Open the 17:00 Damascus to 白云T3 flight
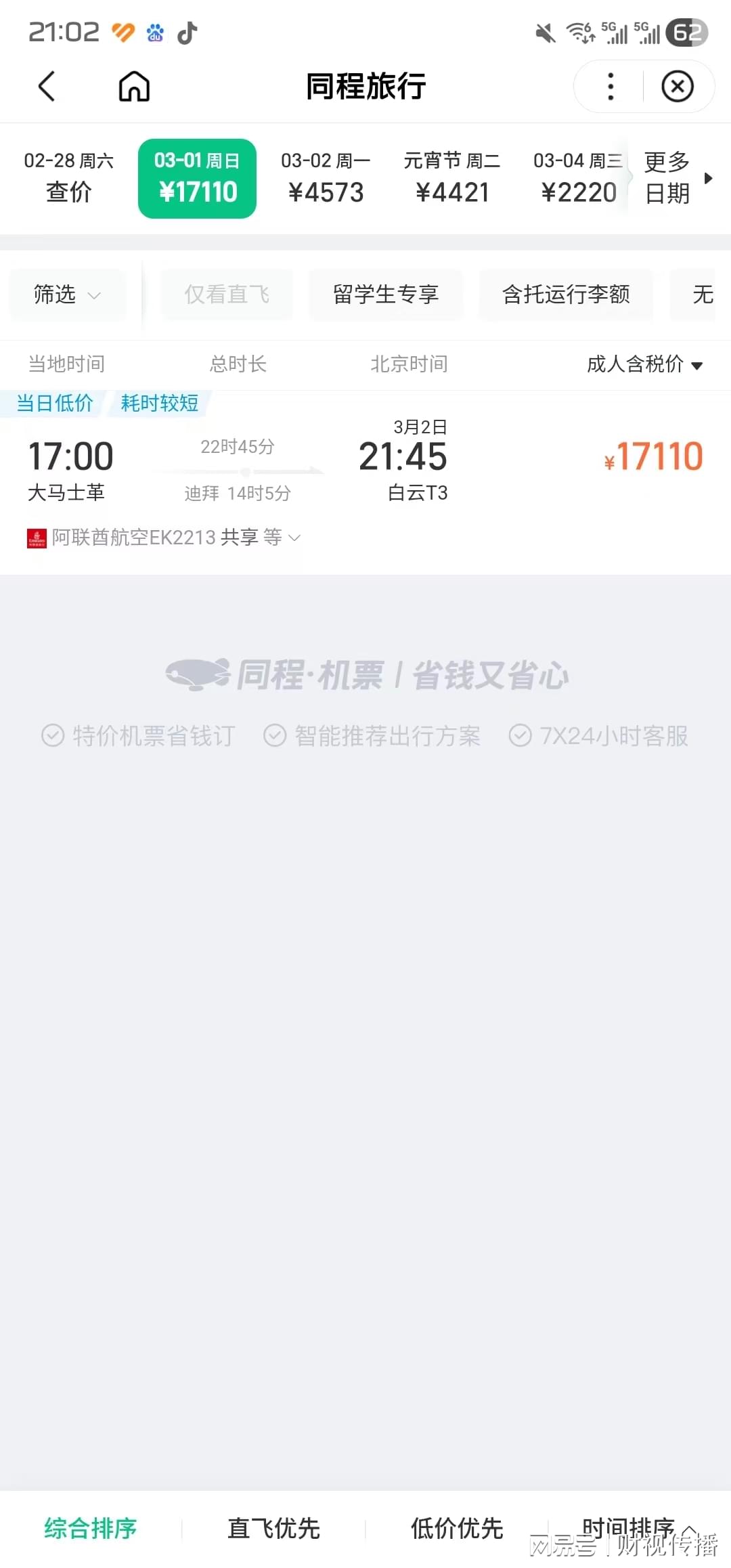The image size is (731, 1568). click(365, 467)
